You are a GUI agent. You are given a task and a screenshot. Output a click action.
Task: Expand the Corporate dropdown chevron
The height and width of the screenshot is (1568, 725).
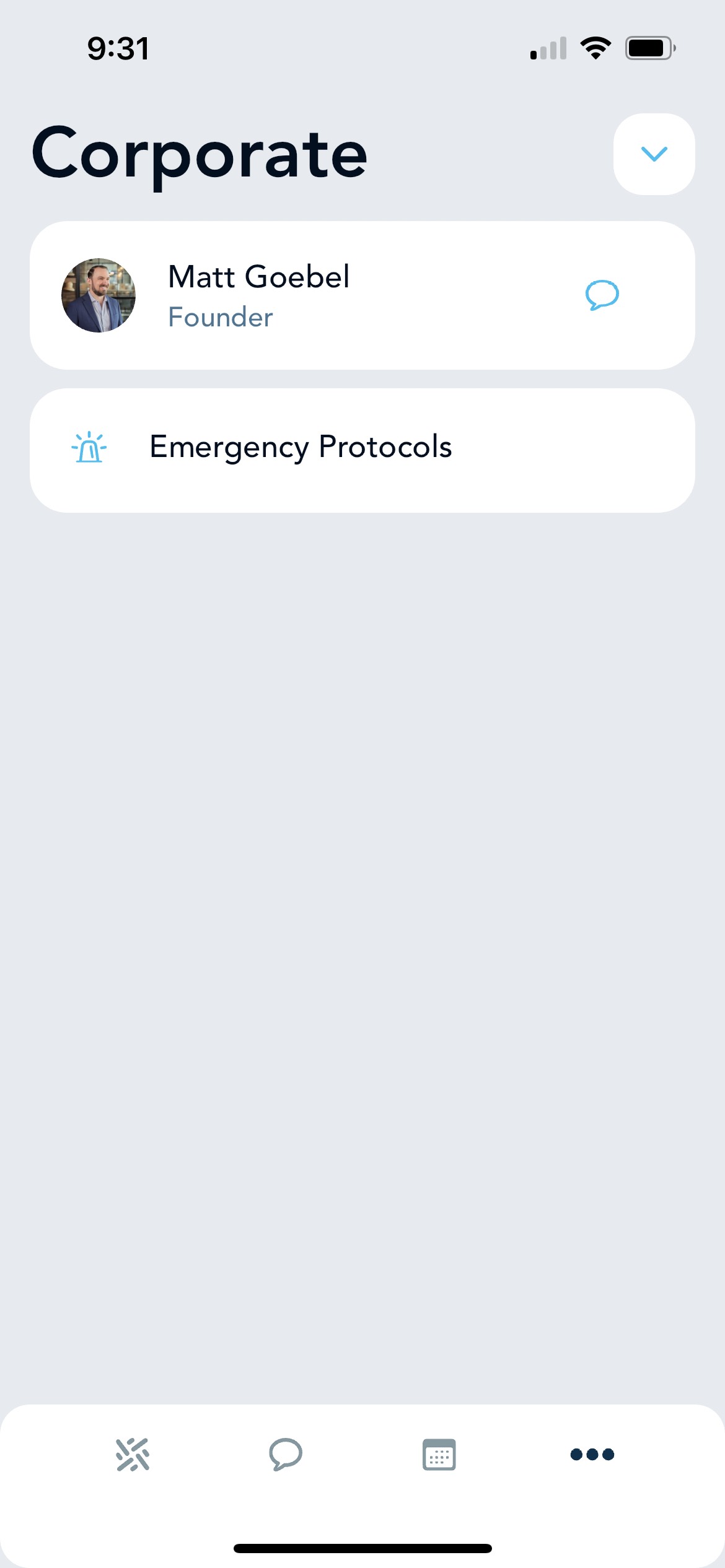point(654,154)
